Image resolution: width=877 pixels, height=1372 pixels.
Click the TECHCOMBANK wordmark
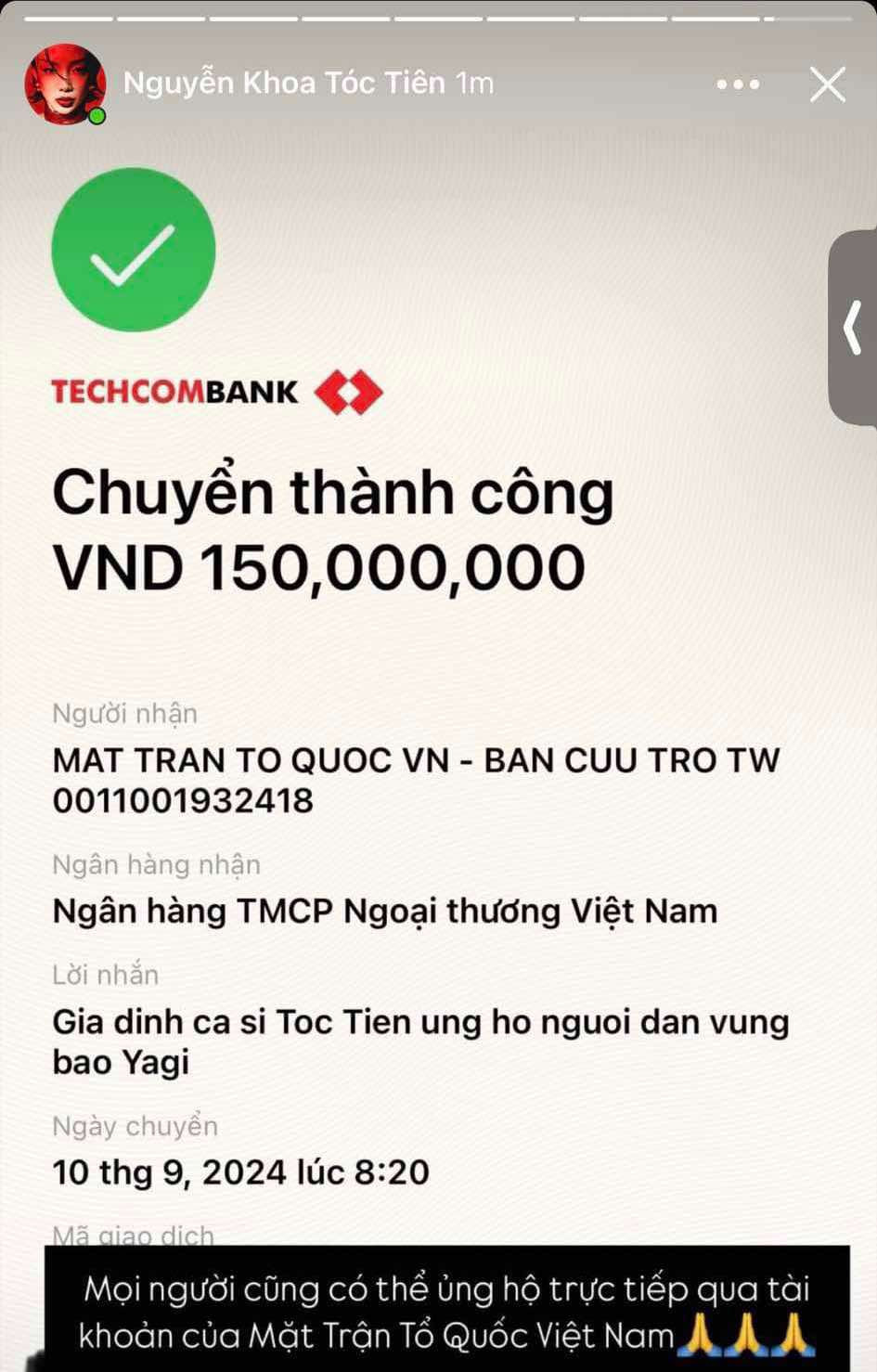[173, 391]
